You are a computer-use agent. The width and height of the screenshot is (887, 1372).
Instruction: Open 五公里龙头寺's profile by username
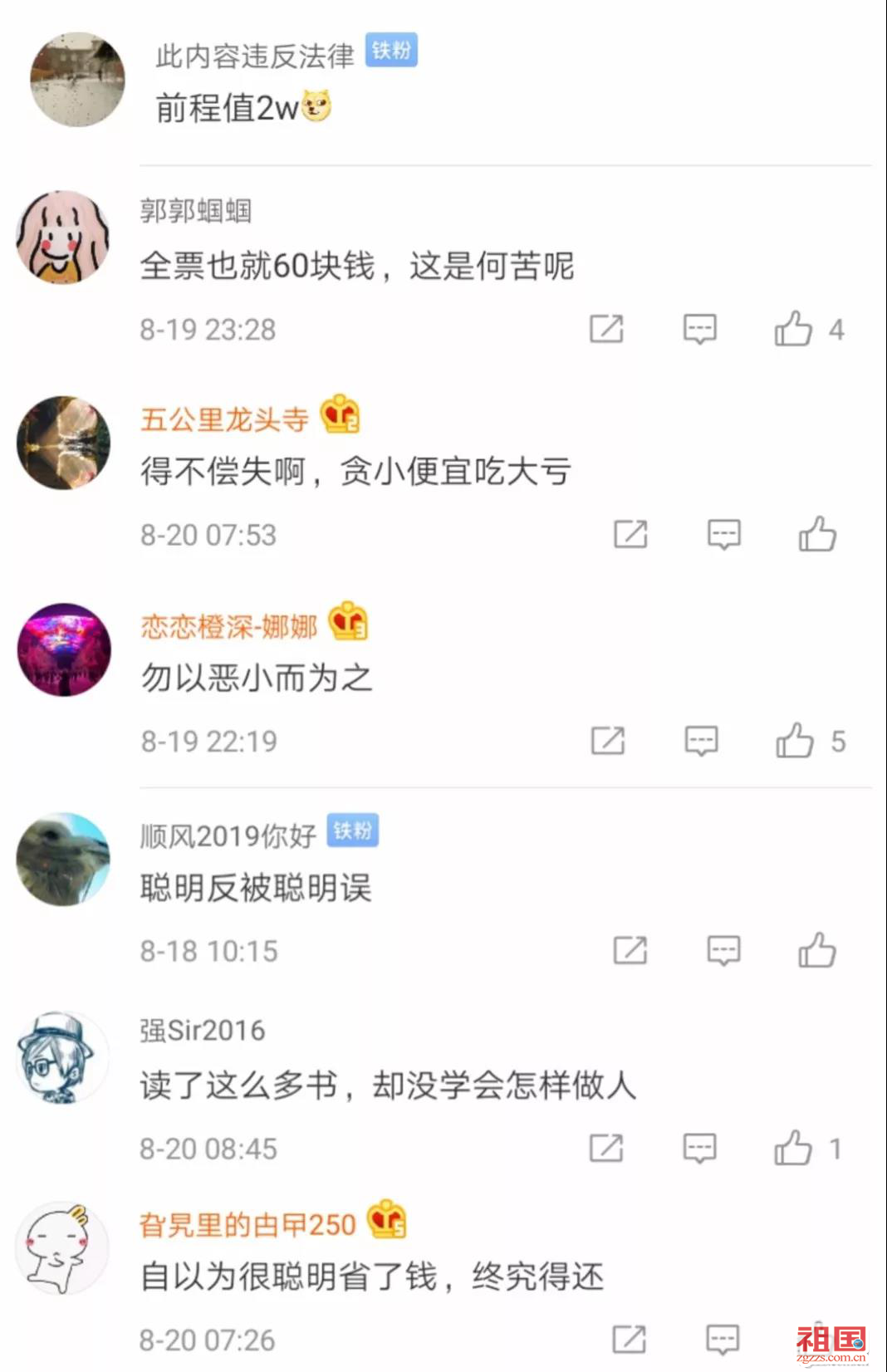point(224,419)
